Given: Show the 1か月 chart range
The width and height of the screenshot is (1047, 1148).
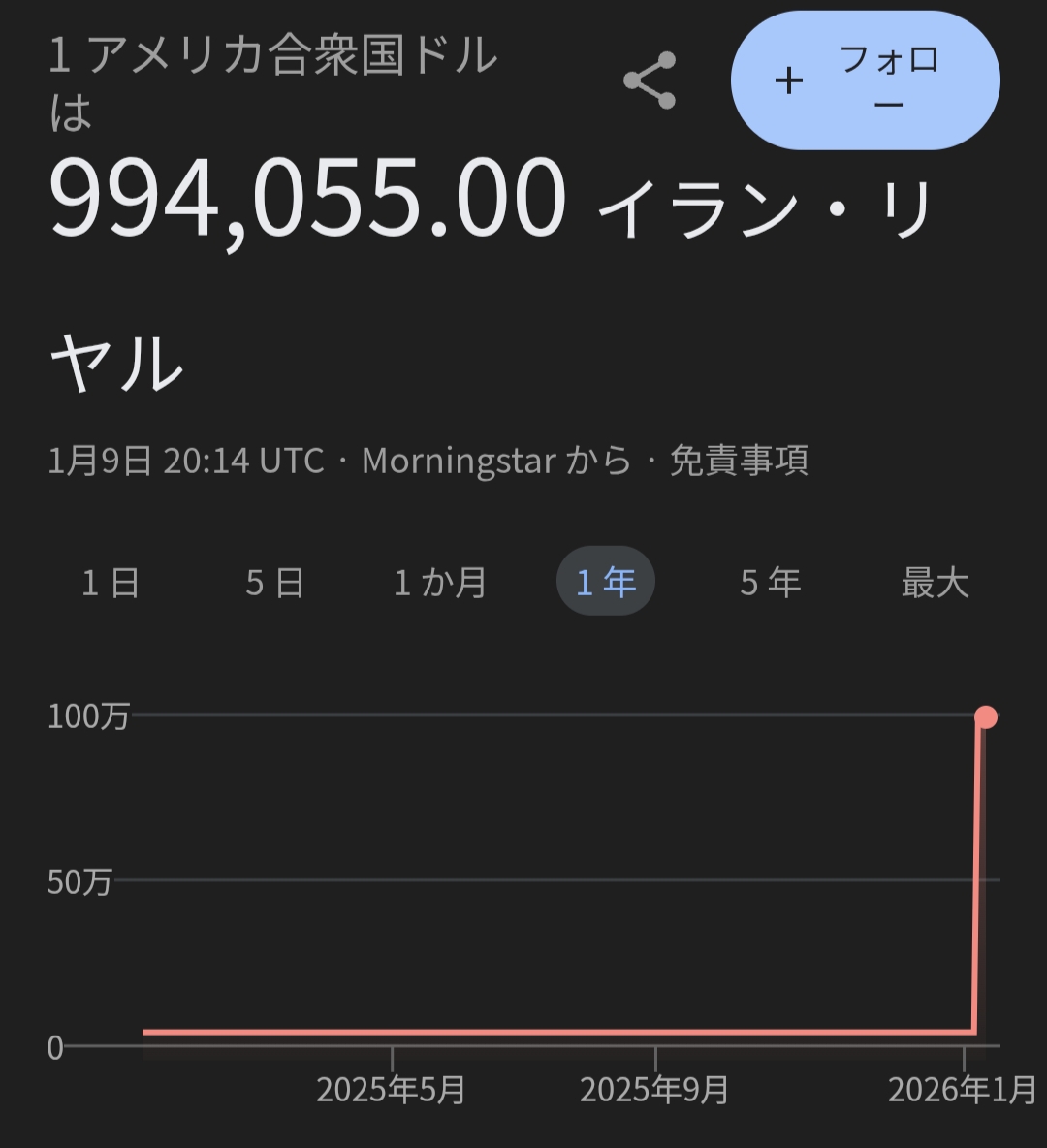Looking at the screenshot, I should tap(440, 583).
